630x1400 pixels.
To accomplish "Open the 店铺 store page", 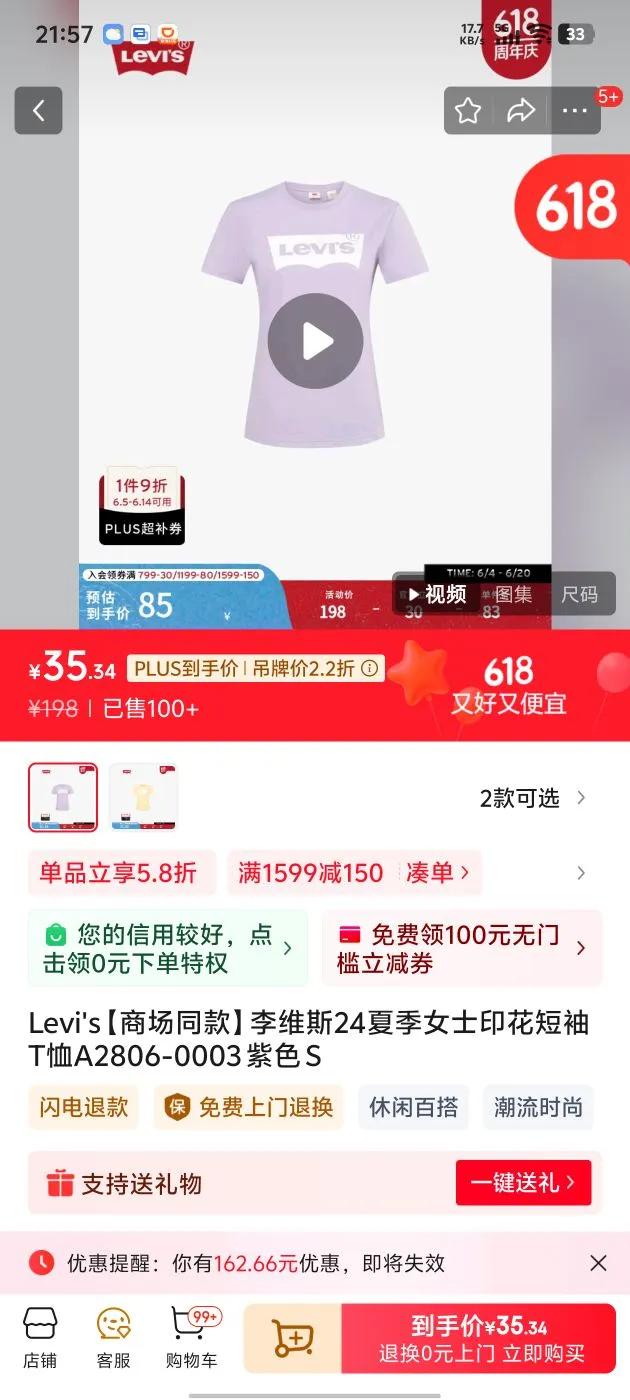I will tap(40, 1339).
